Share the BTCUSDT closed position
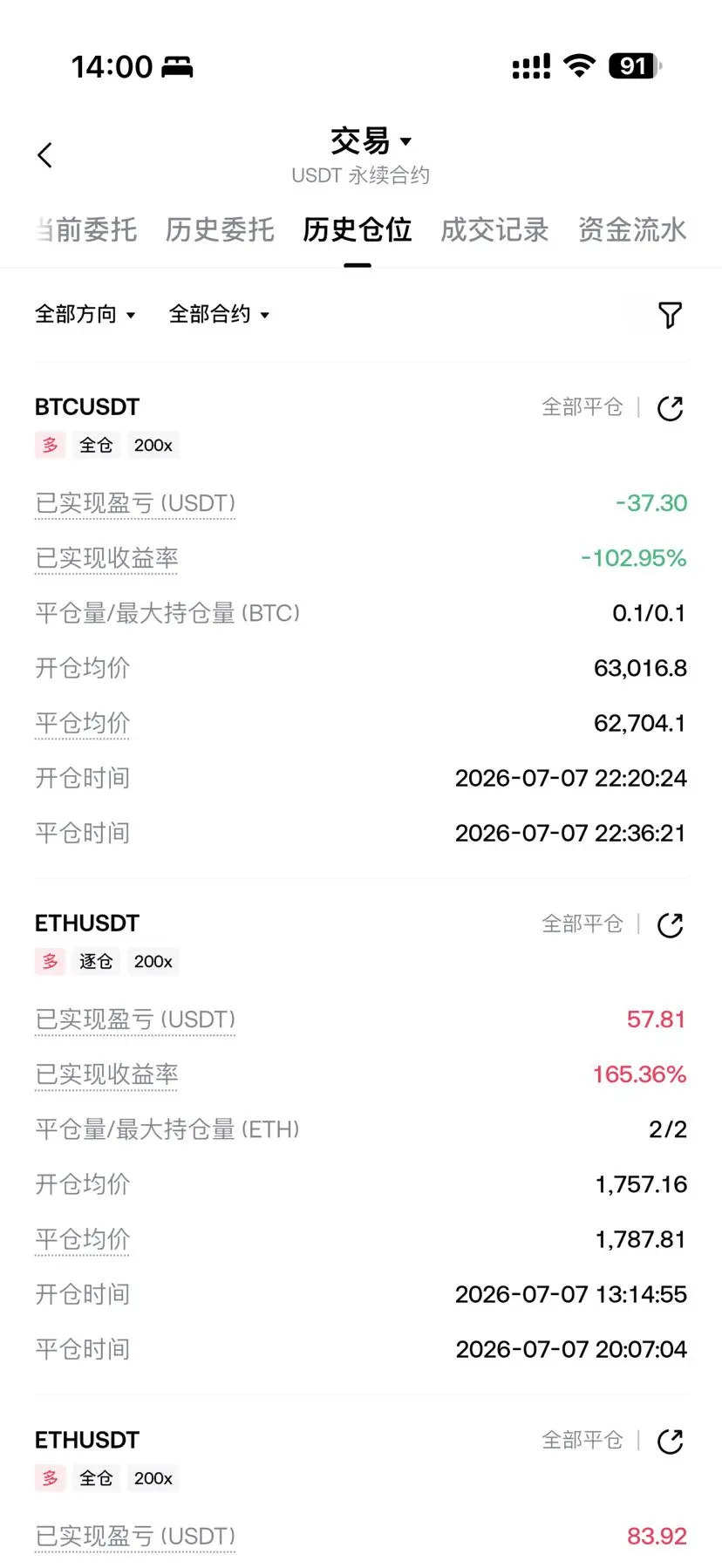The height and width of the screenshot is (1568, 722). (670, 408)
